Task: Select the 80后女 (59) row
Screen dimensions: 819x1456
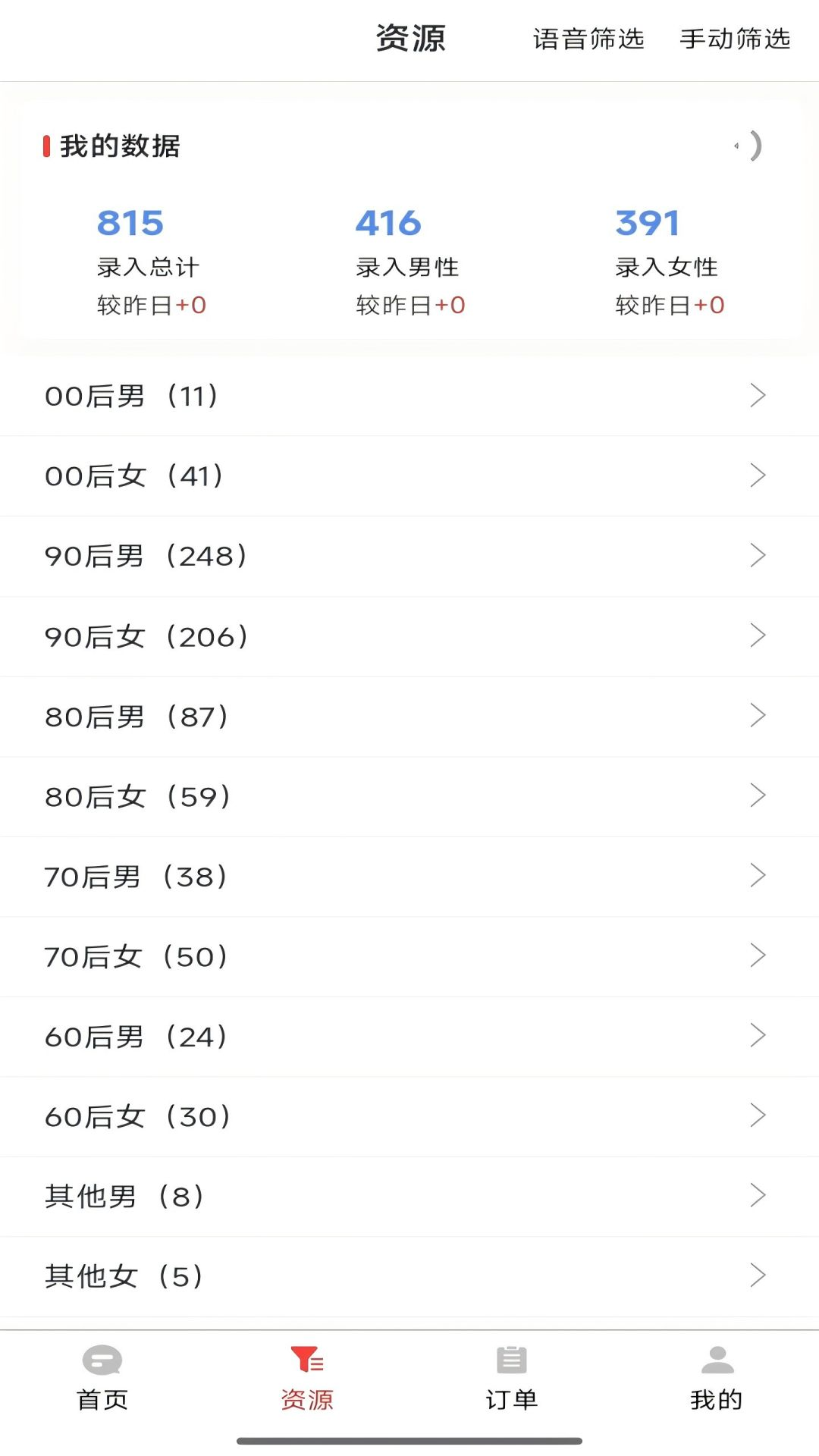Action: [409, 796]
